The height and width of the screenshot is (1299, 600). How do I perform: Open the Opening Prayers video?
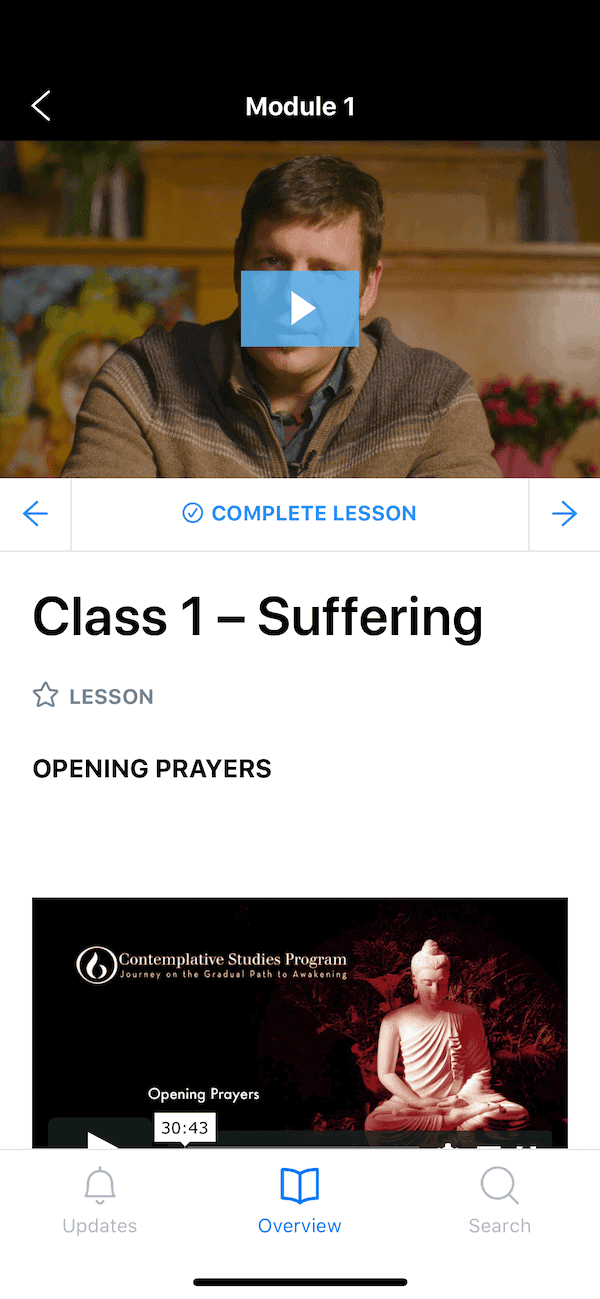pos(300,1023)
